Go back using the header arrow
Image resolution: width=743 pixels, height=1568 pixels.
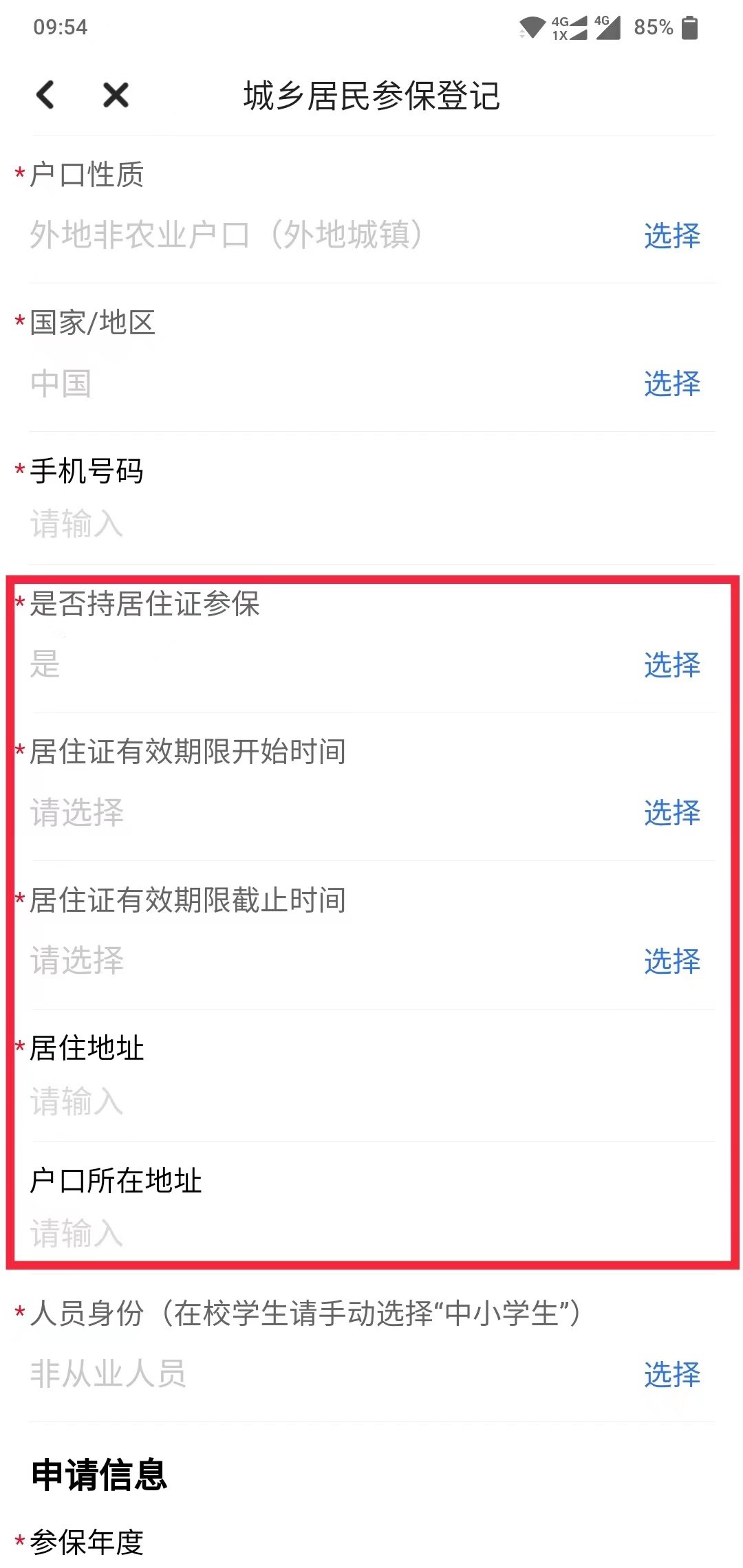coord(45,95)
